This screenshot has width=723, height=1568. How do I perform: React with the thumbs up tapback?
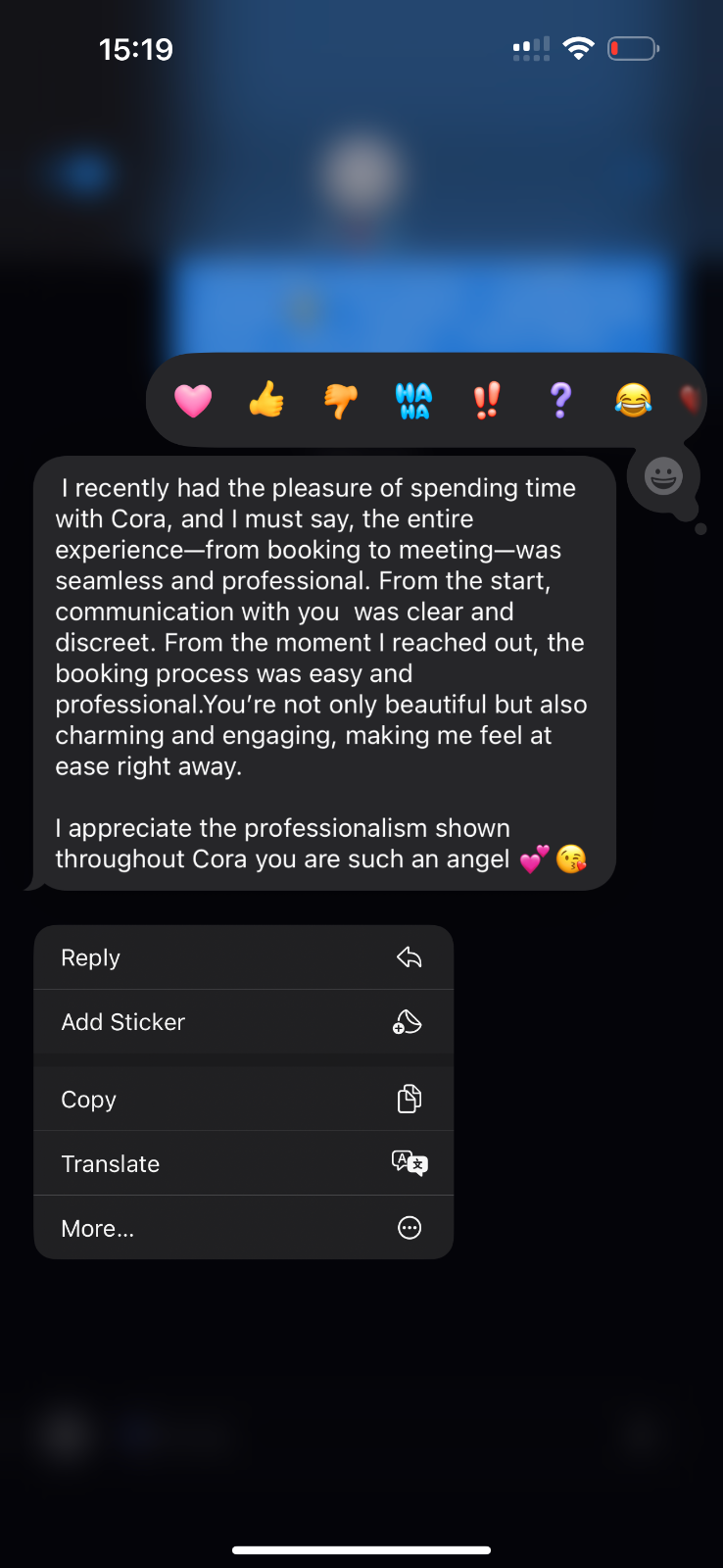pos(266,400)
